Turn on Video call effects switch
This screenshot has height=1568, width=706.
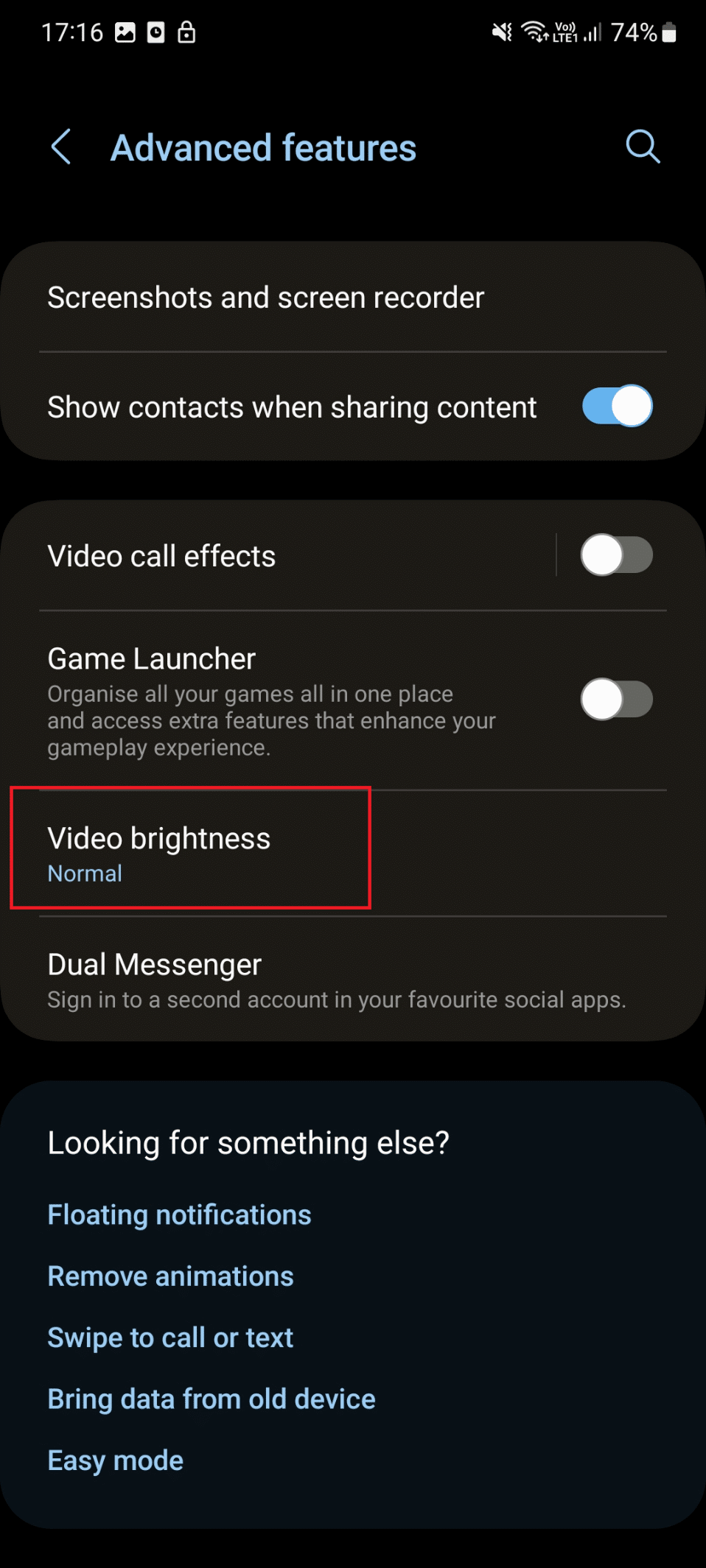pyautogui.click(x=617, y=555)
